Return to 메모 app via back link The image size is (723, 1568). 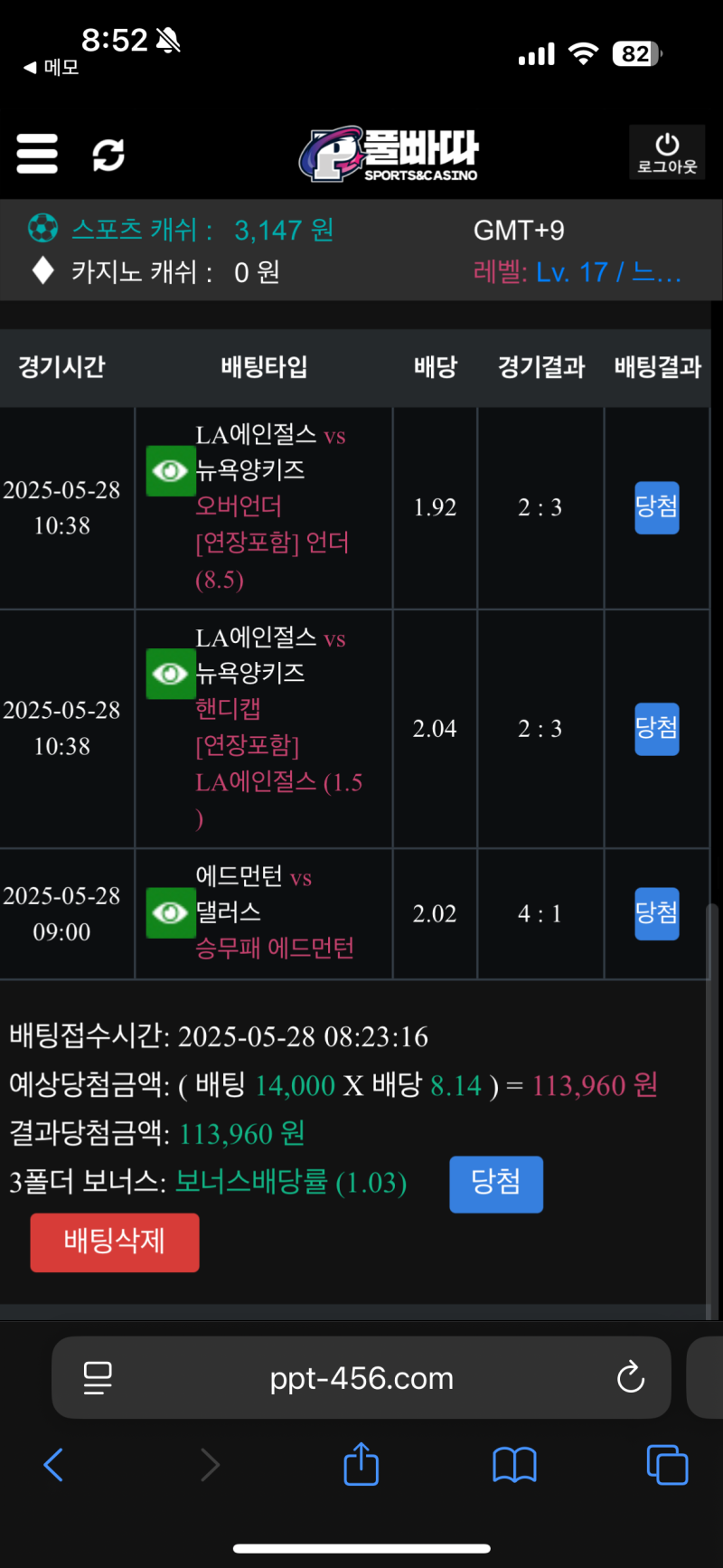tap(52, 68)
